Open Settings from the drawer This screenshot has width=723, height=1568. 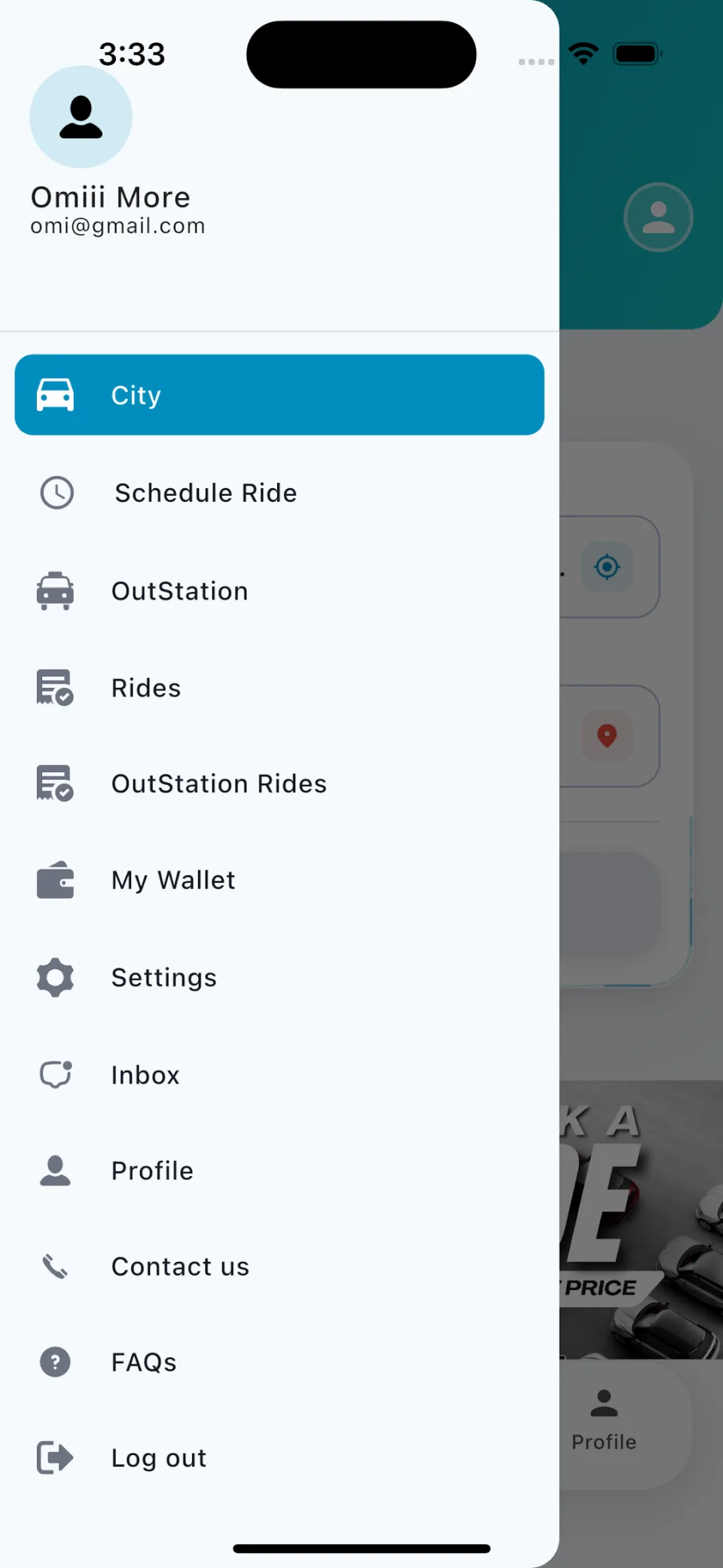[279, 977]
